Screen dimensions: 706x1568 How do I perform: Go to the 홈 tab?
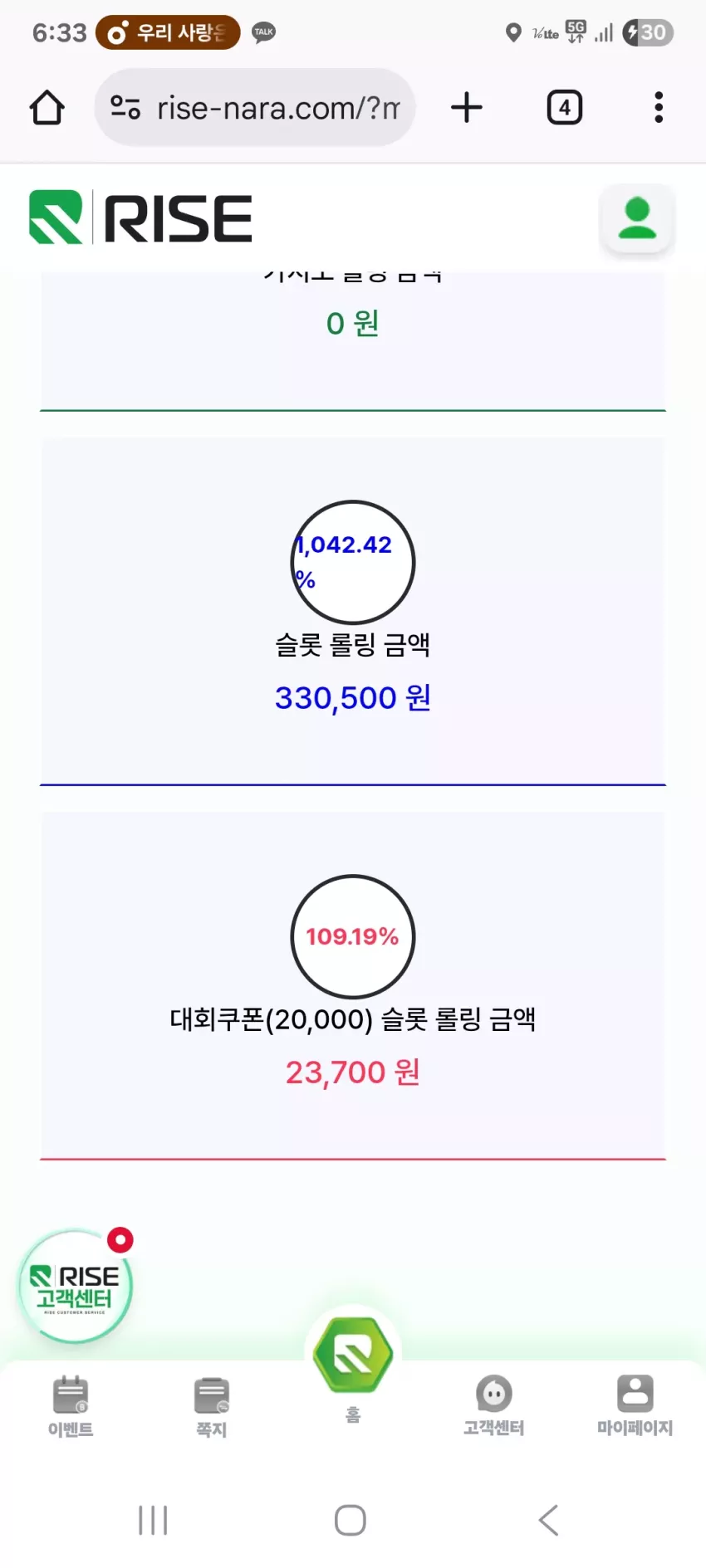coord(353,1369)
